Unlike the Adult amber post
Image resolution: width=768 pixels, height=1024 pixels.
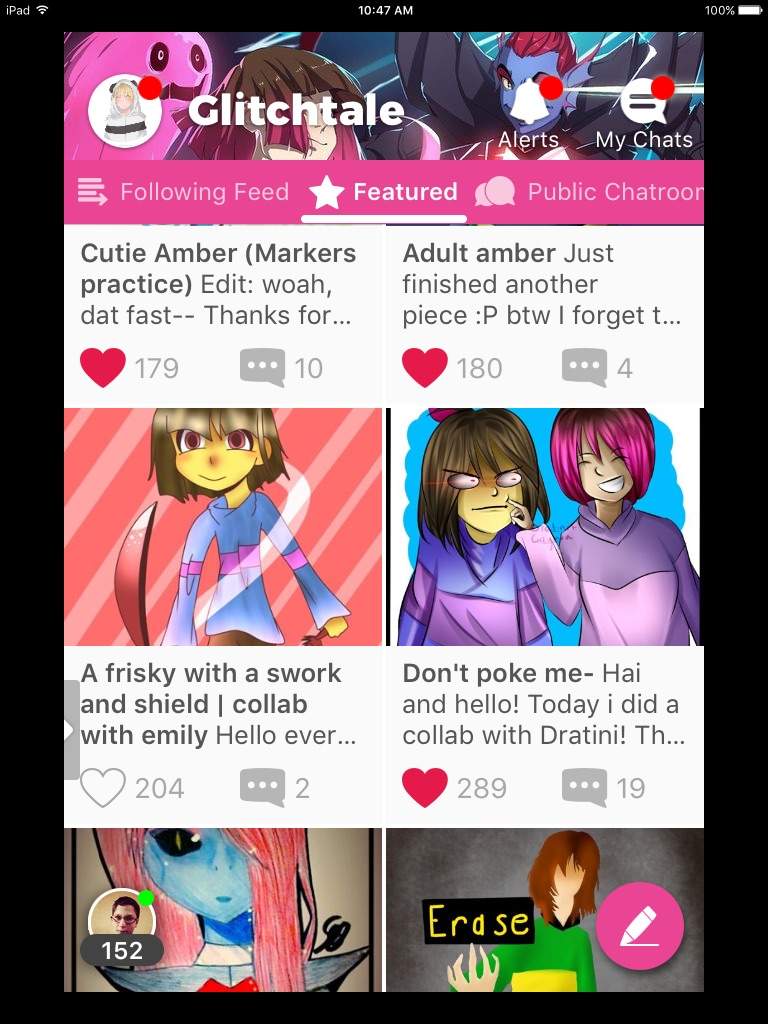(x=424, y=368)
